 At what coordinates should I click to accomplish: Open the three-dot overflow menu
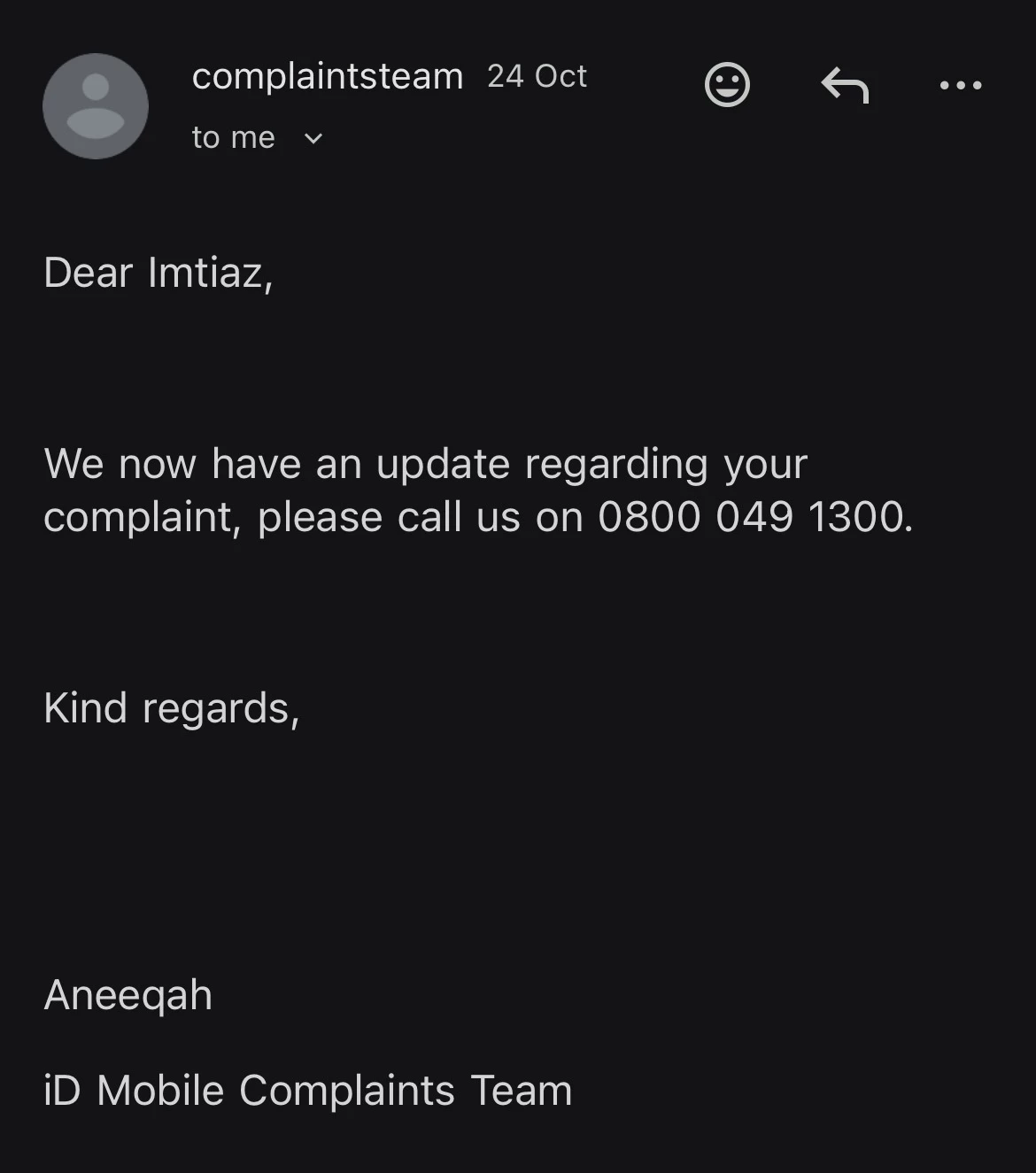[x=961, y=86]
